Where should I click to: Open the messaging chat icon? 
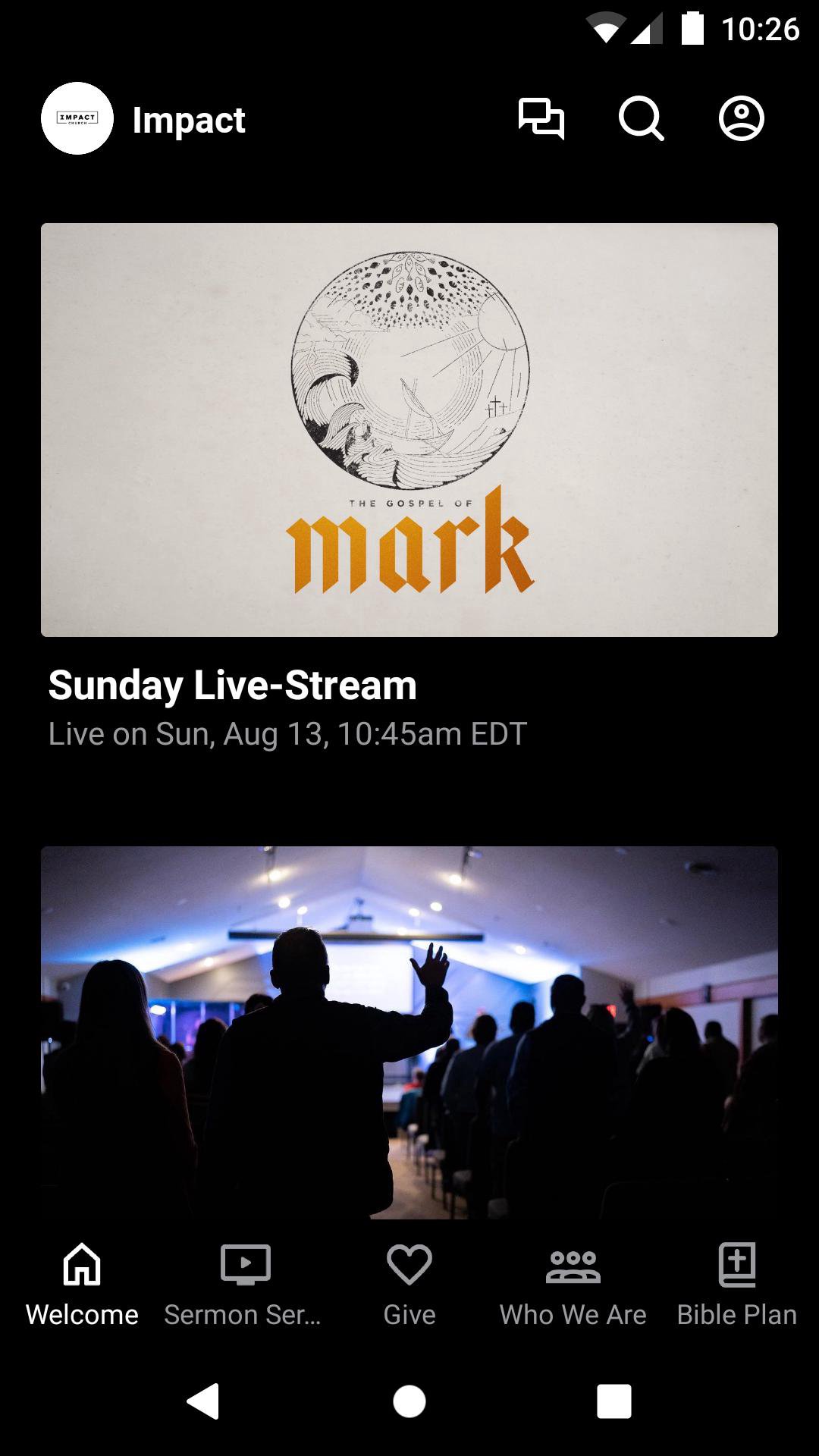pyautogui.click(x=541, y=119)
